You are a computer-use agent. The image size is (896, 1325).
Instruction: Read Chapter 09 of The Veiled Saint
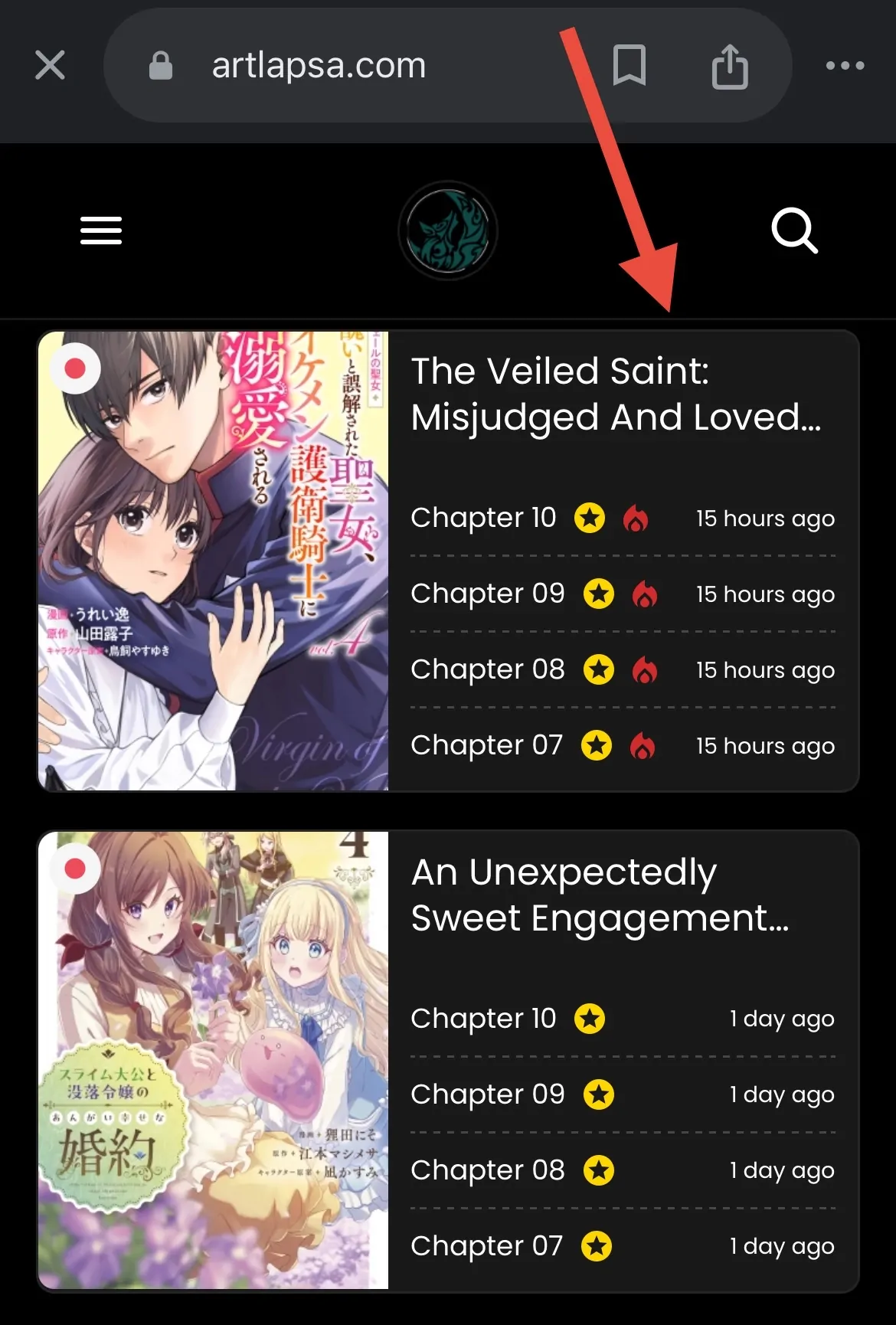point(488,594)
